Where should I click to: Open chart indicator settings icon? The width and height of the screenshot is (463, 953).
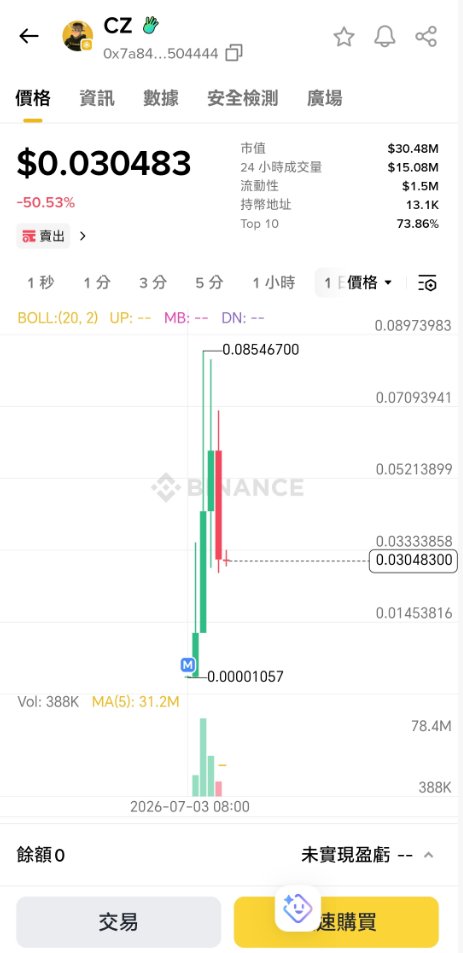click(x=427, y=283)
